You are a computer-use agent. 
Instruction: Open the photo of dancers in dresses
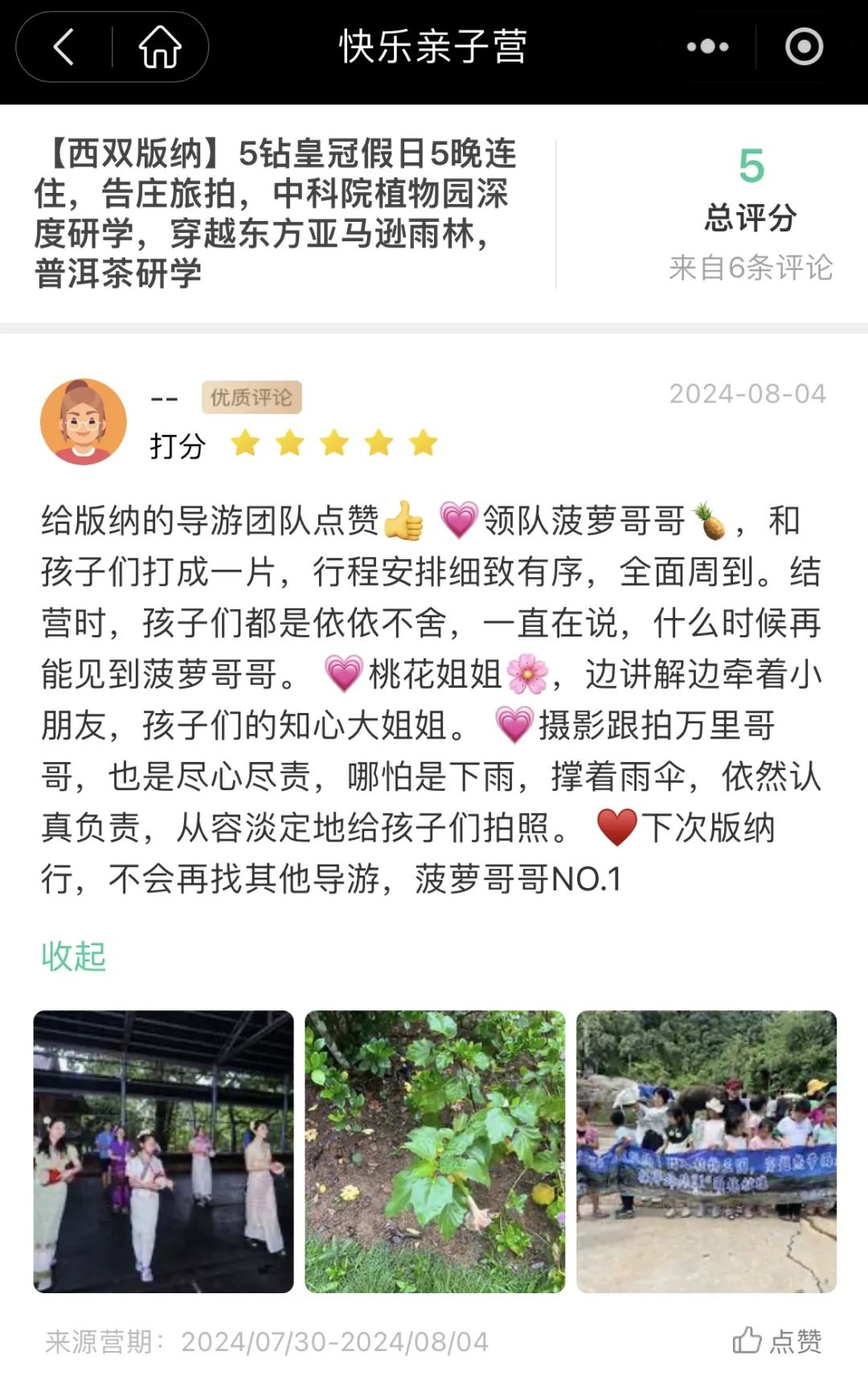click(x=163, y=1151)
